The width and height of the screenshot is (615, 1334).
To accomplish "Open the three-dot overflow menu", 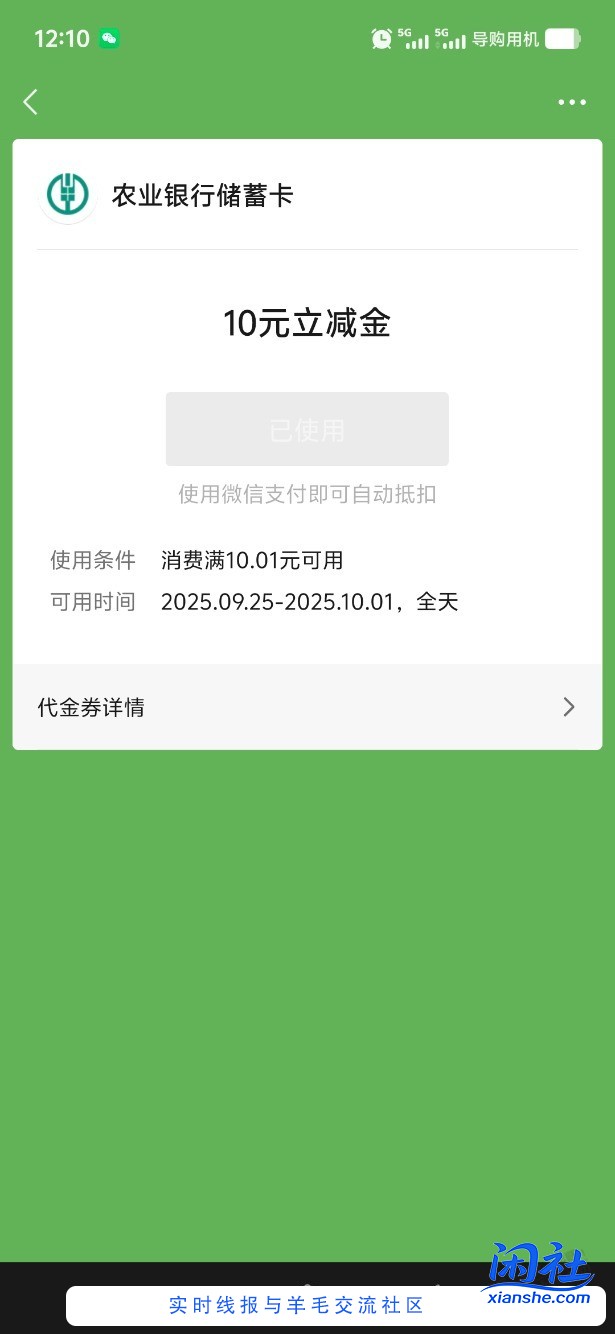I will pos(572,102).
